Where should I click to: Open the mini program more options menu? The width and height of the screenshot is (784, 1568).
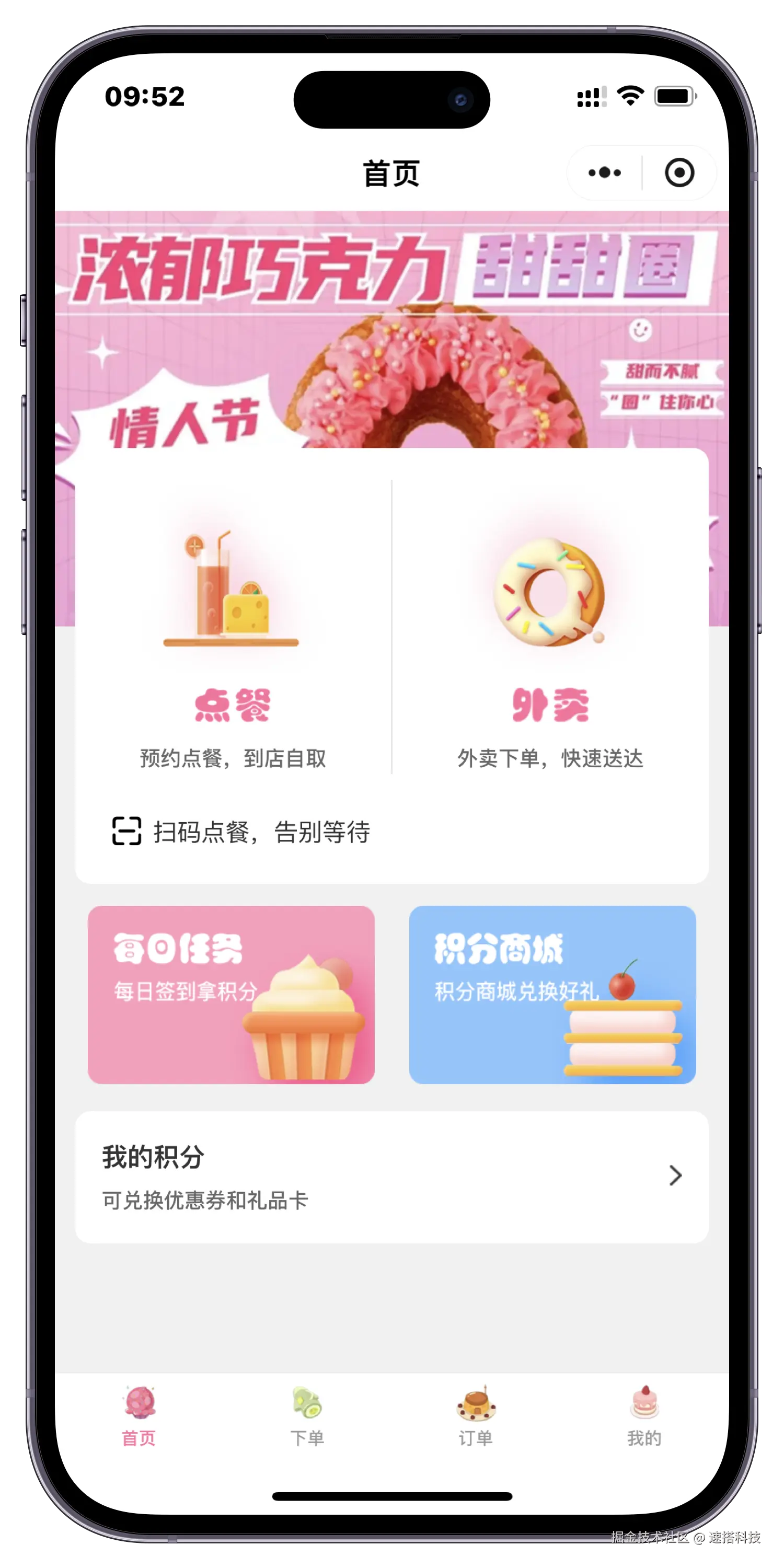tap(604, 173)
